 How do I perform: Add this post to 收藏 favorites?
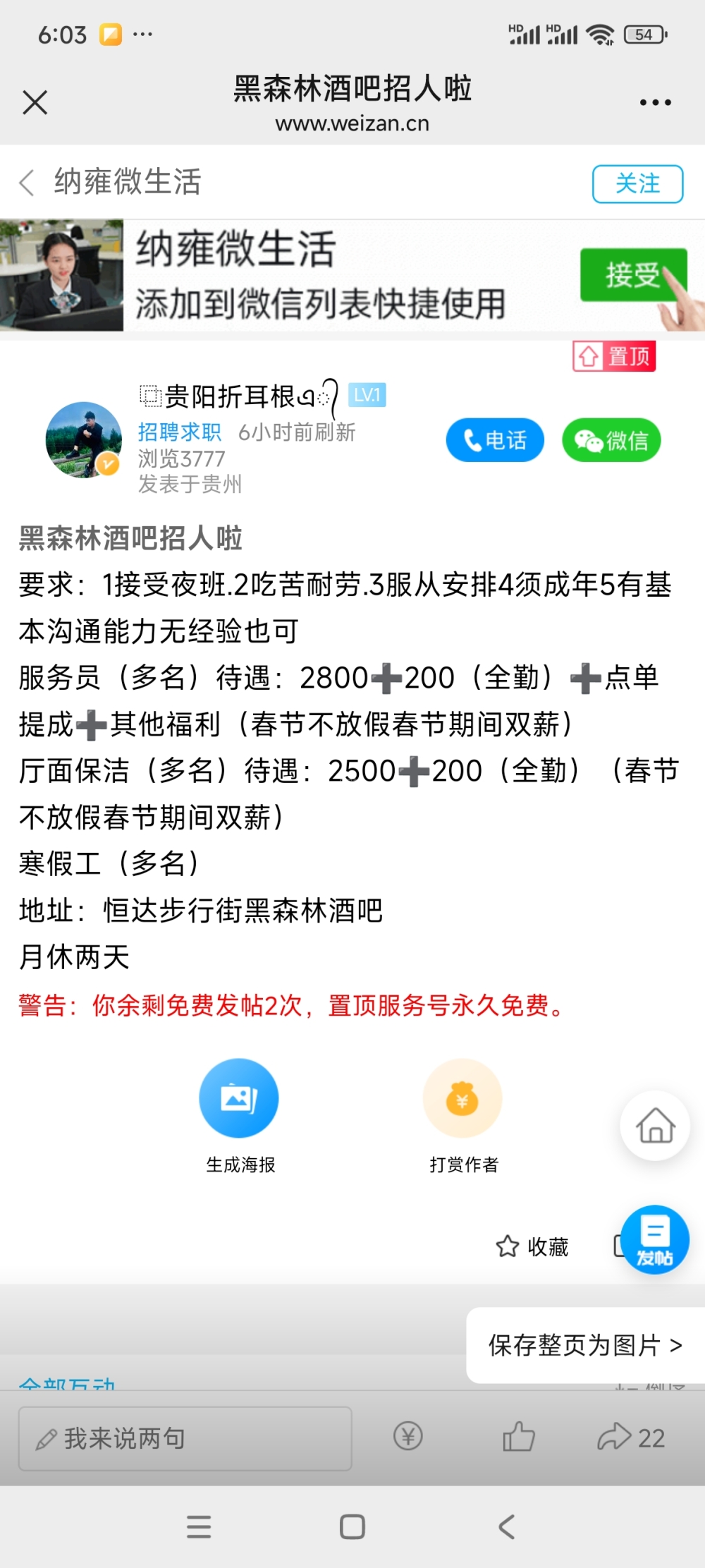[533, 1246]
